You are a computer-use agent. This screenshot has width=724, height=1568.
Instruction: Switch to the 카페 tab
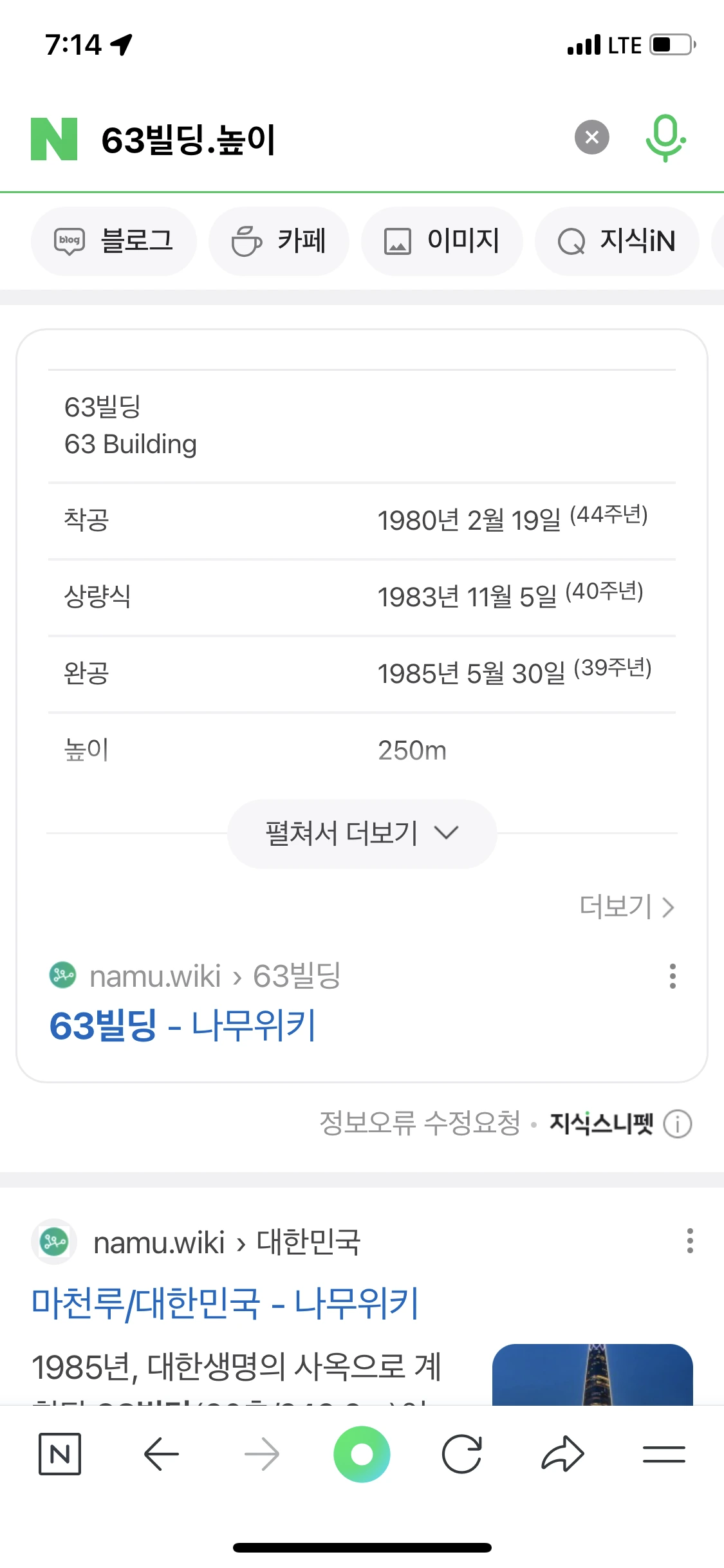click(279, 241)
